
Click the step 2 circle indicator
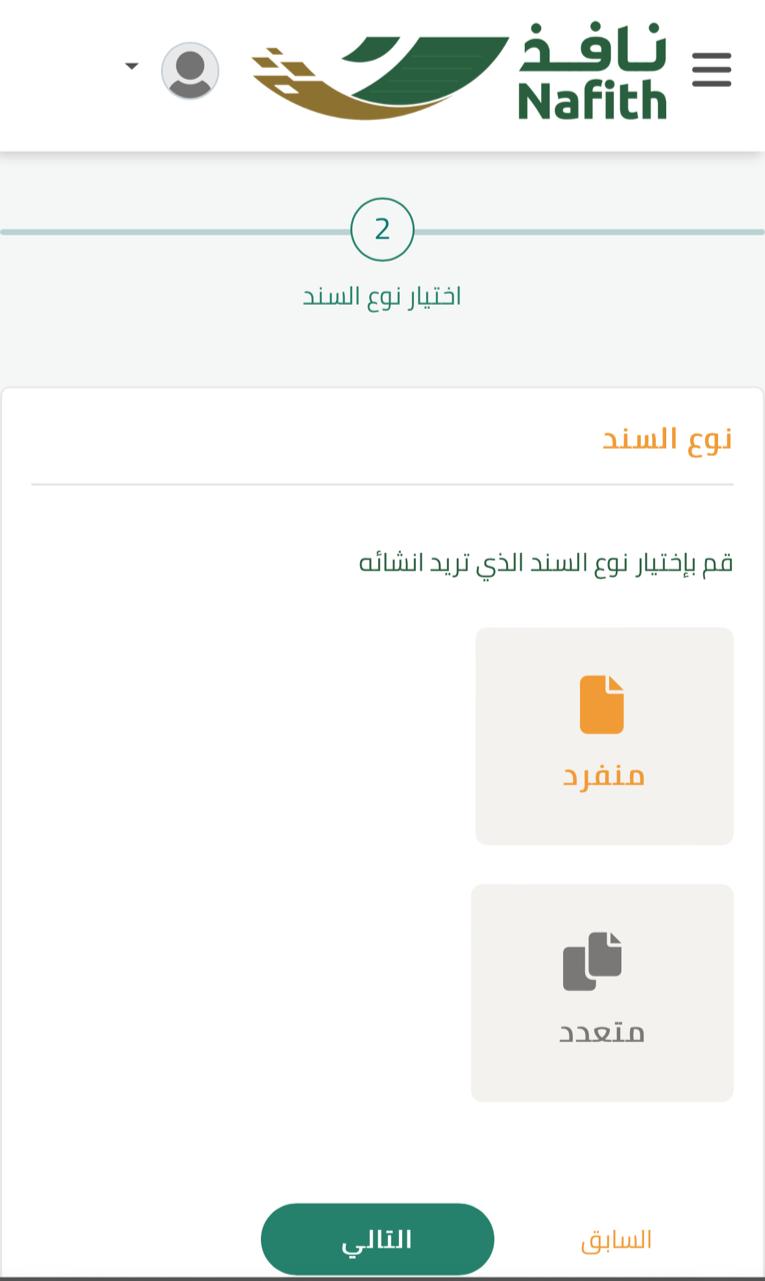[382, 229]
